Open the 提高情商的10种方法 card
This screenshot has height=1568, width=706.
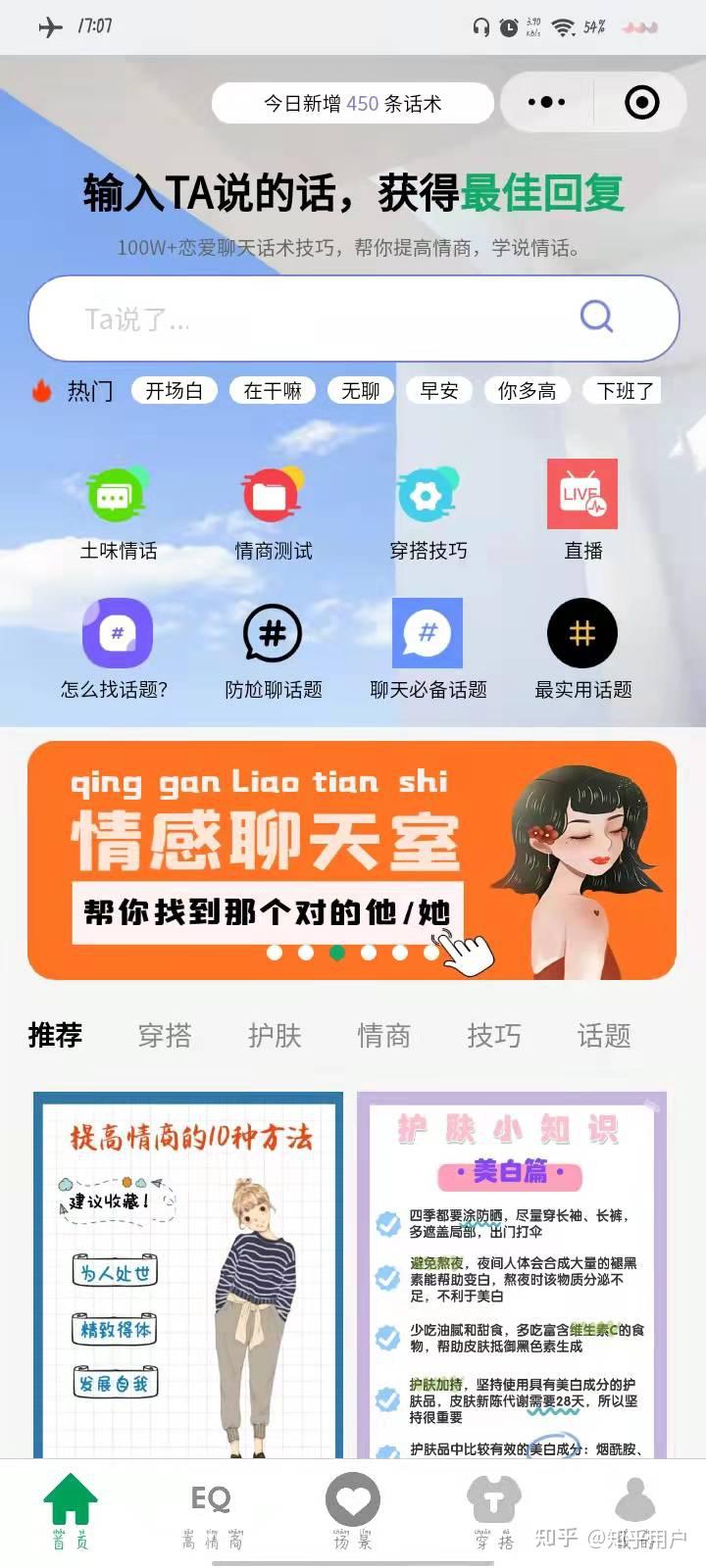(x=188, y=1275)
